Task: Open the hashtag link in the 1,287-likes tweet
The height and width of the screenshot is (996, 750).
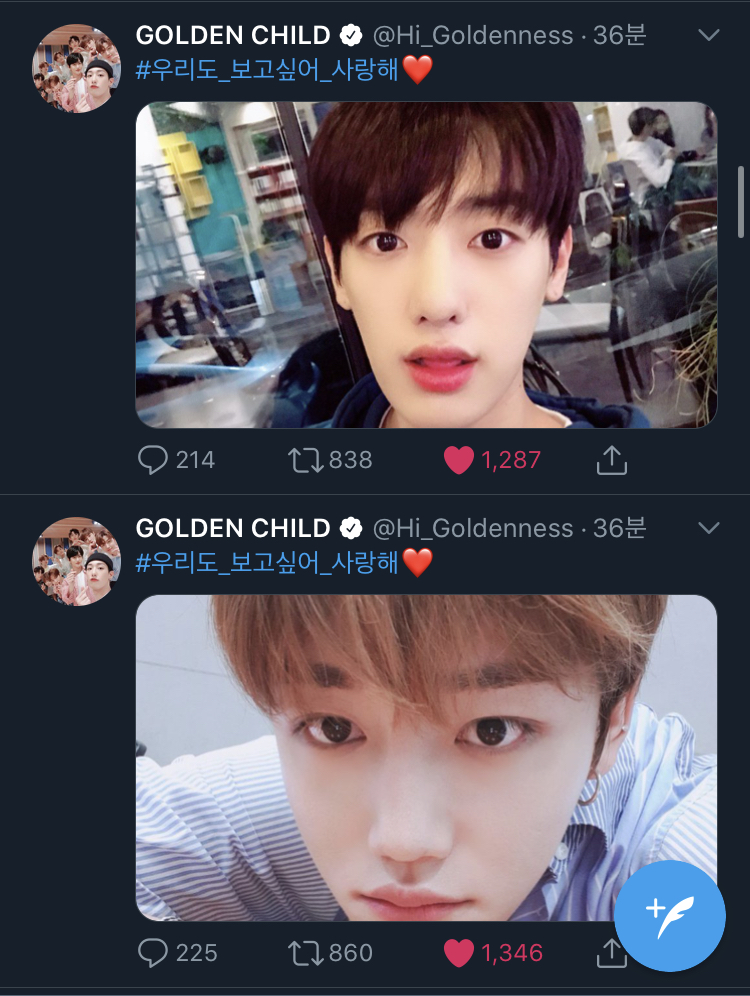Action: click(268, 70)
